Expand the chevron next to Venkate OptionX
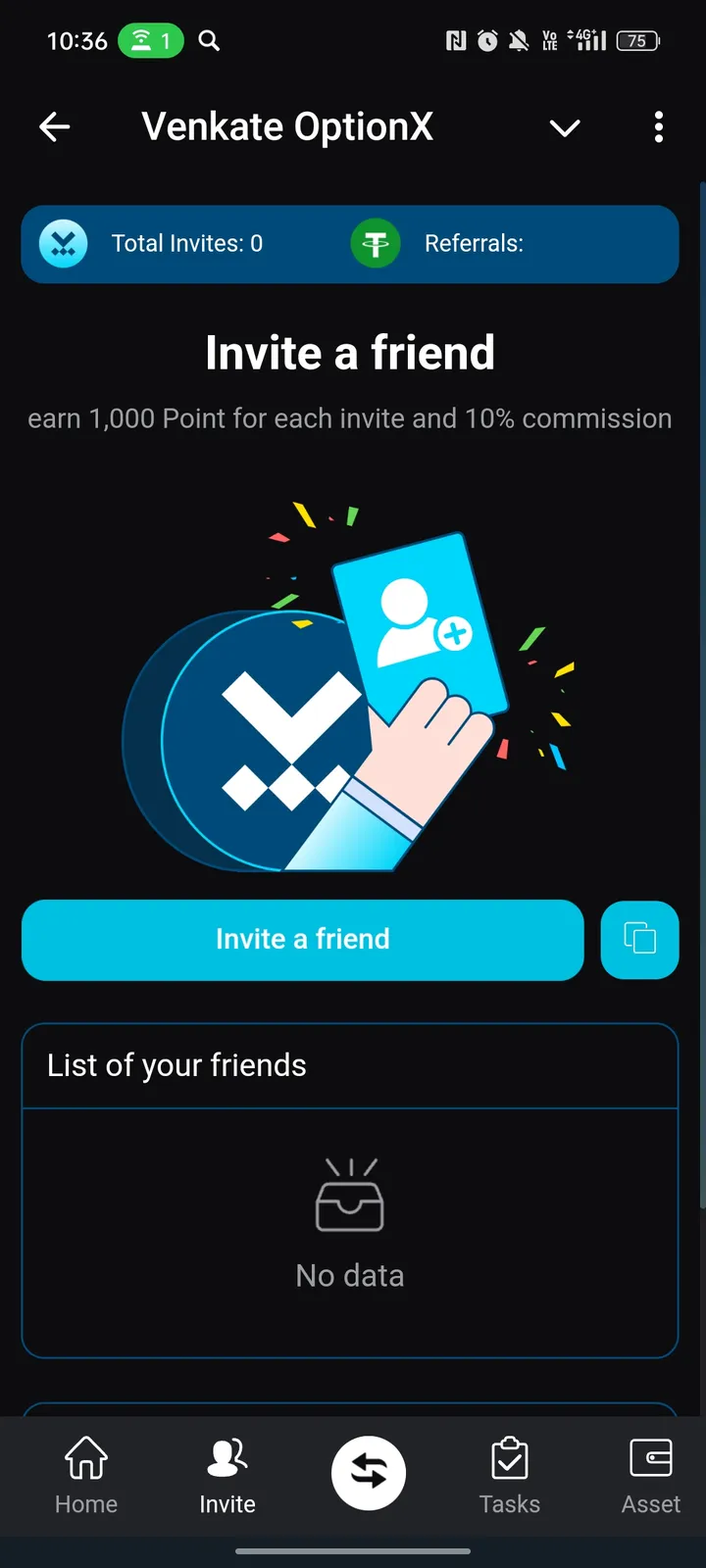Image resolution: width=706 pixels, height=1568 pixels. (565, 128)
